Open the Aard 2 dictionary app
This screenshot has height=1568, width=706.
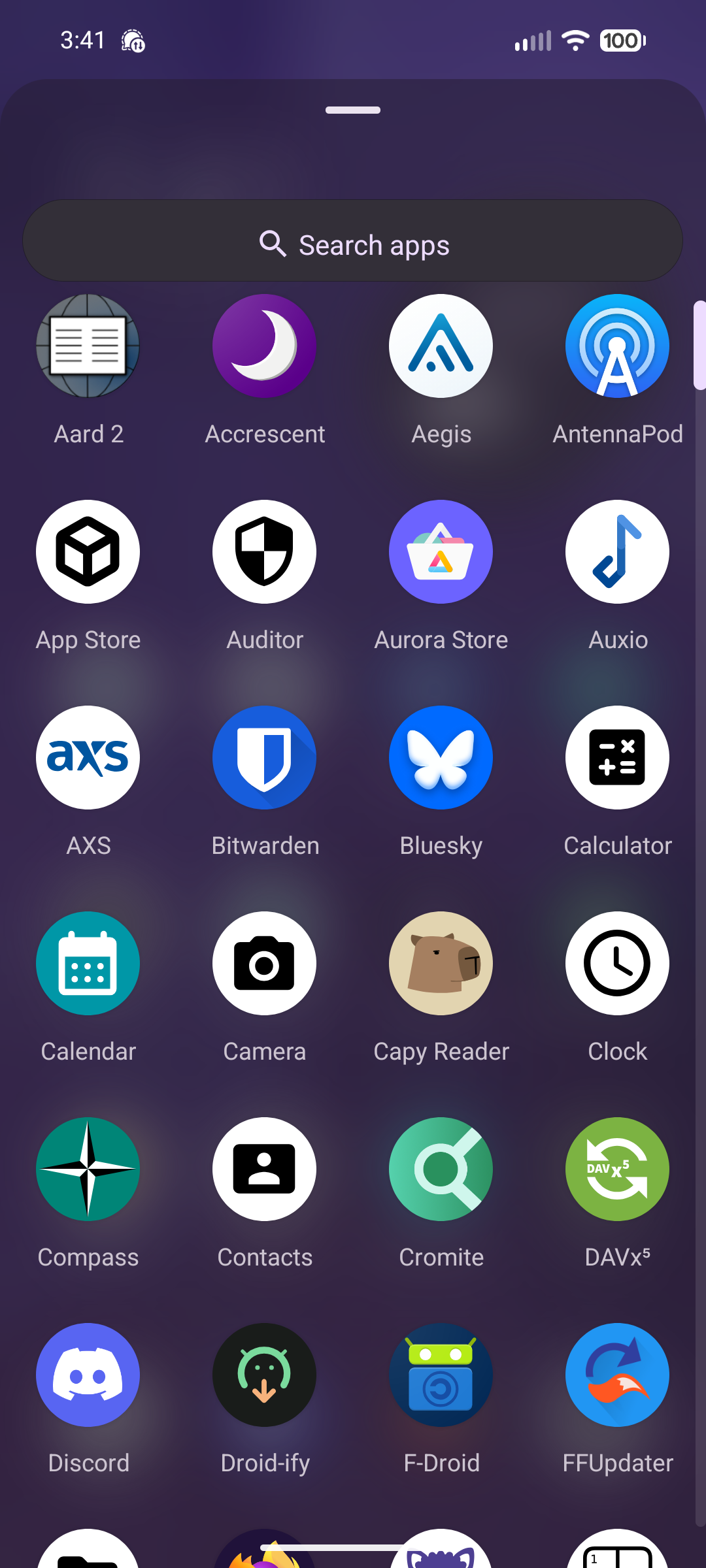click(x=88, y=346)
